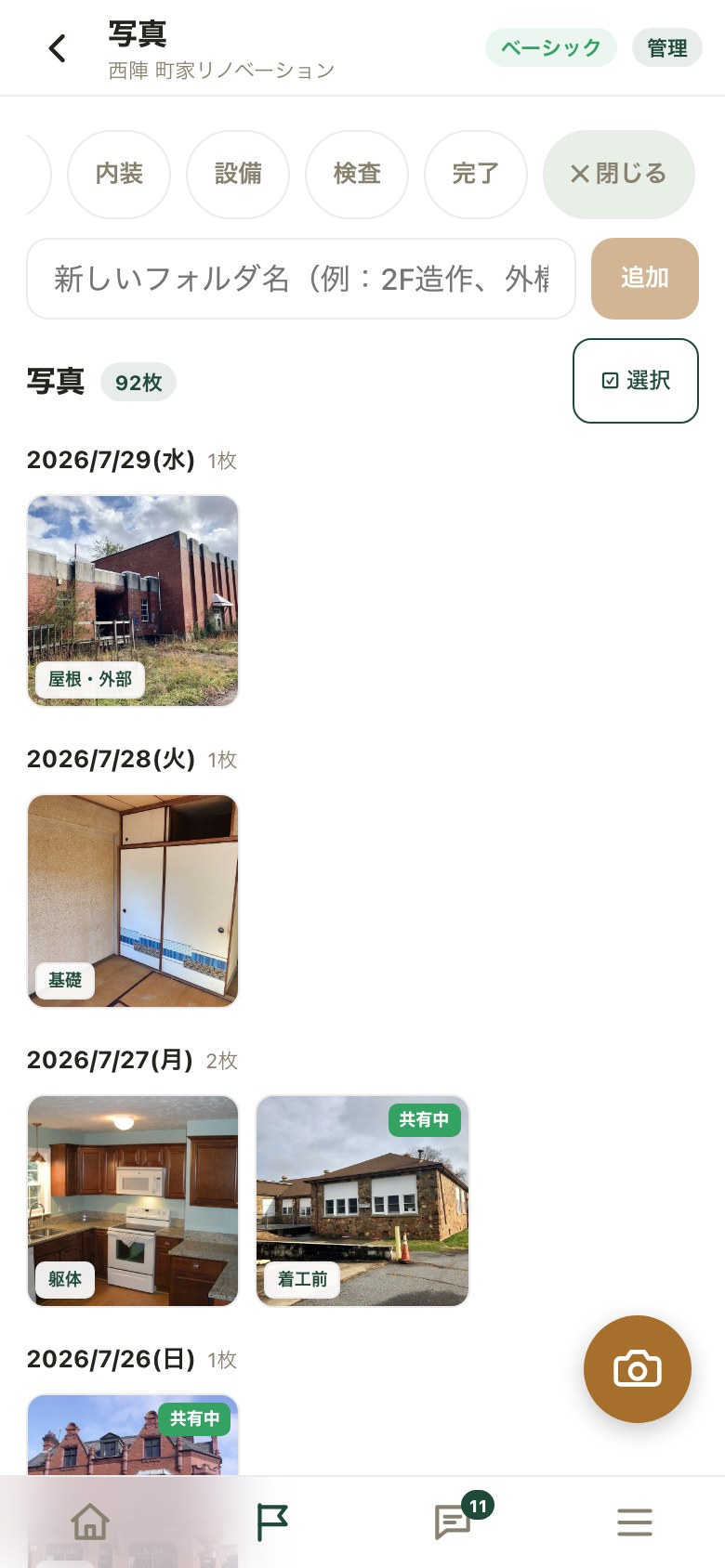Viewport: 725px width, 1568px height.
Task: Open messages tab with 11 badge
Action: (454, 1522)
